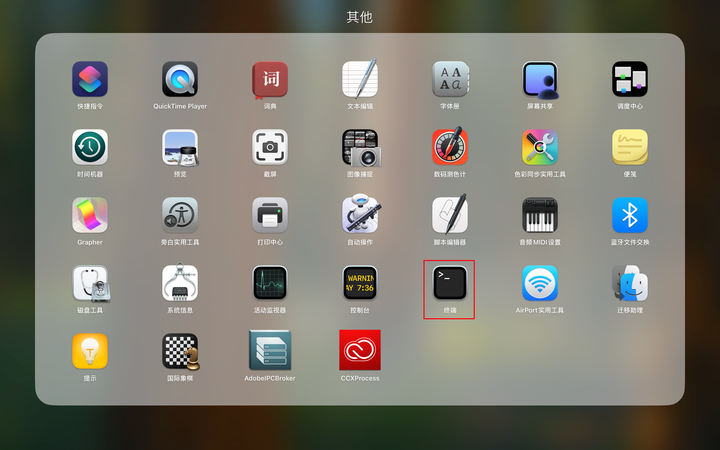
Task: Open 音频MIDI设置 audio setup
Action: point(540,215)
